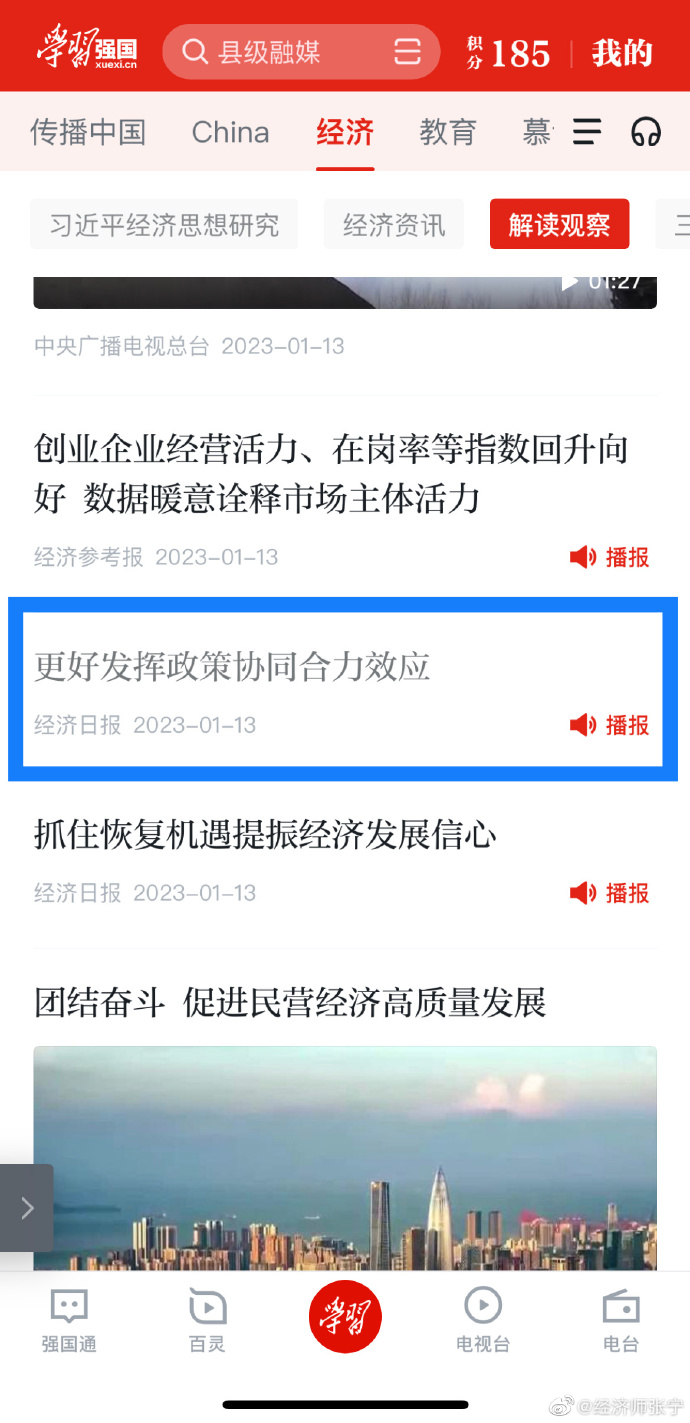Go to 百灵 tab
This screenshot has width=690, height=1423.
(207, 1320)
